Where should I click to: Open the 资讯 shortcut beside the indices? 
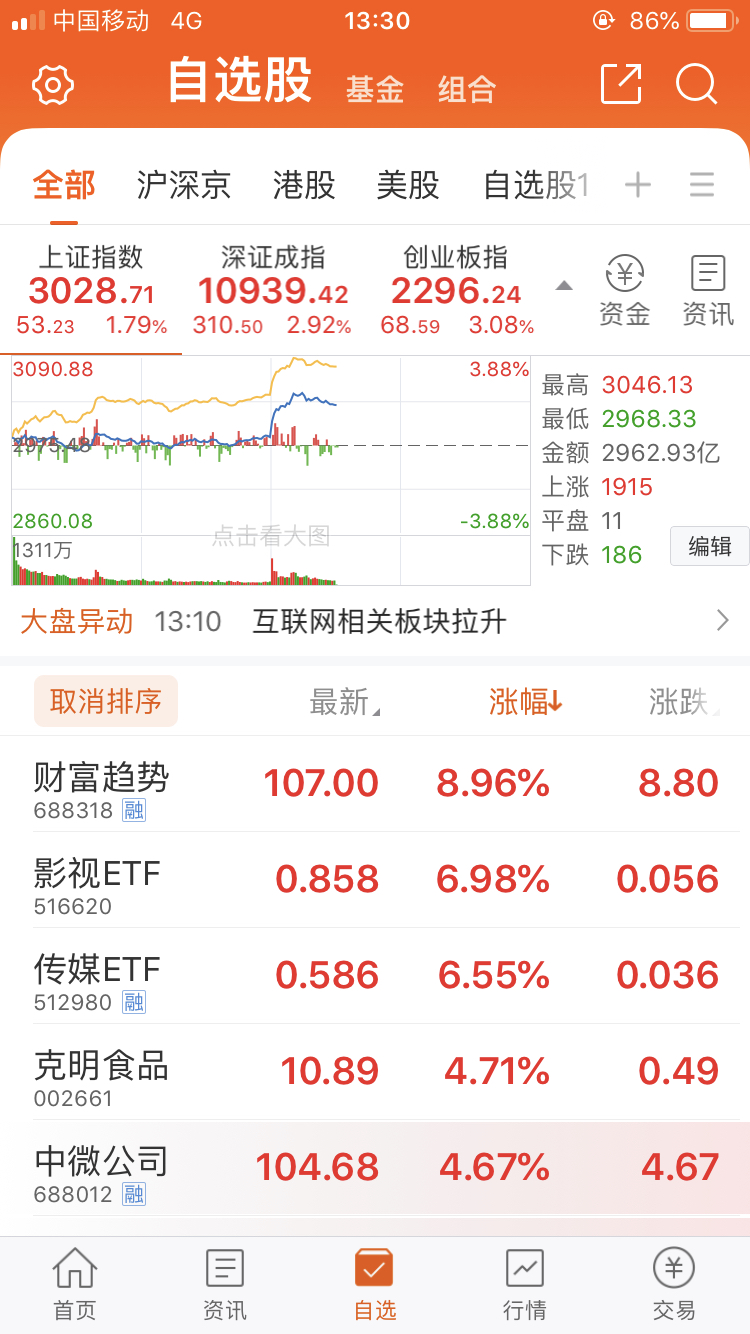tap(708, 290)
